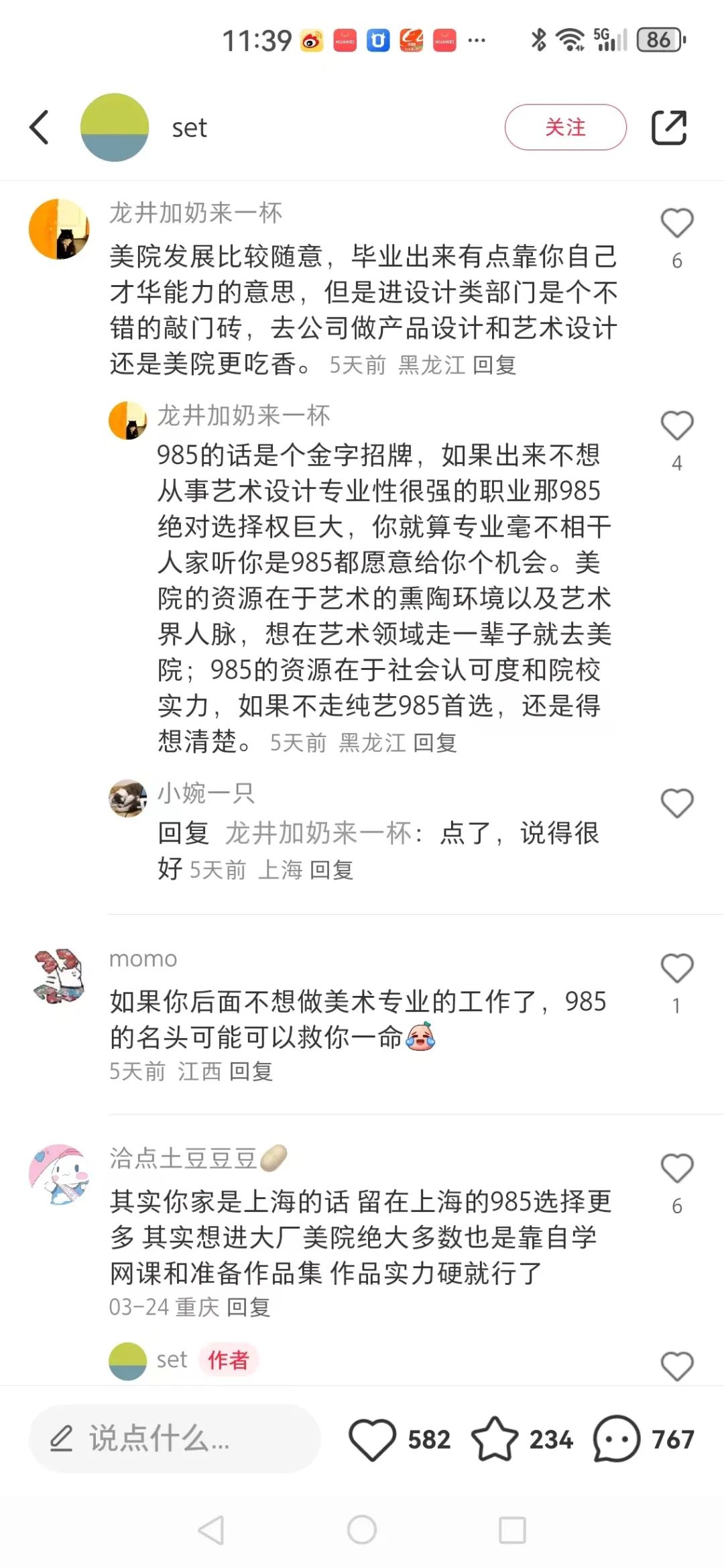Open the author set's profile avatar

click(x=114, y=127)
